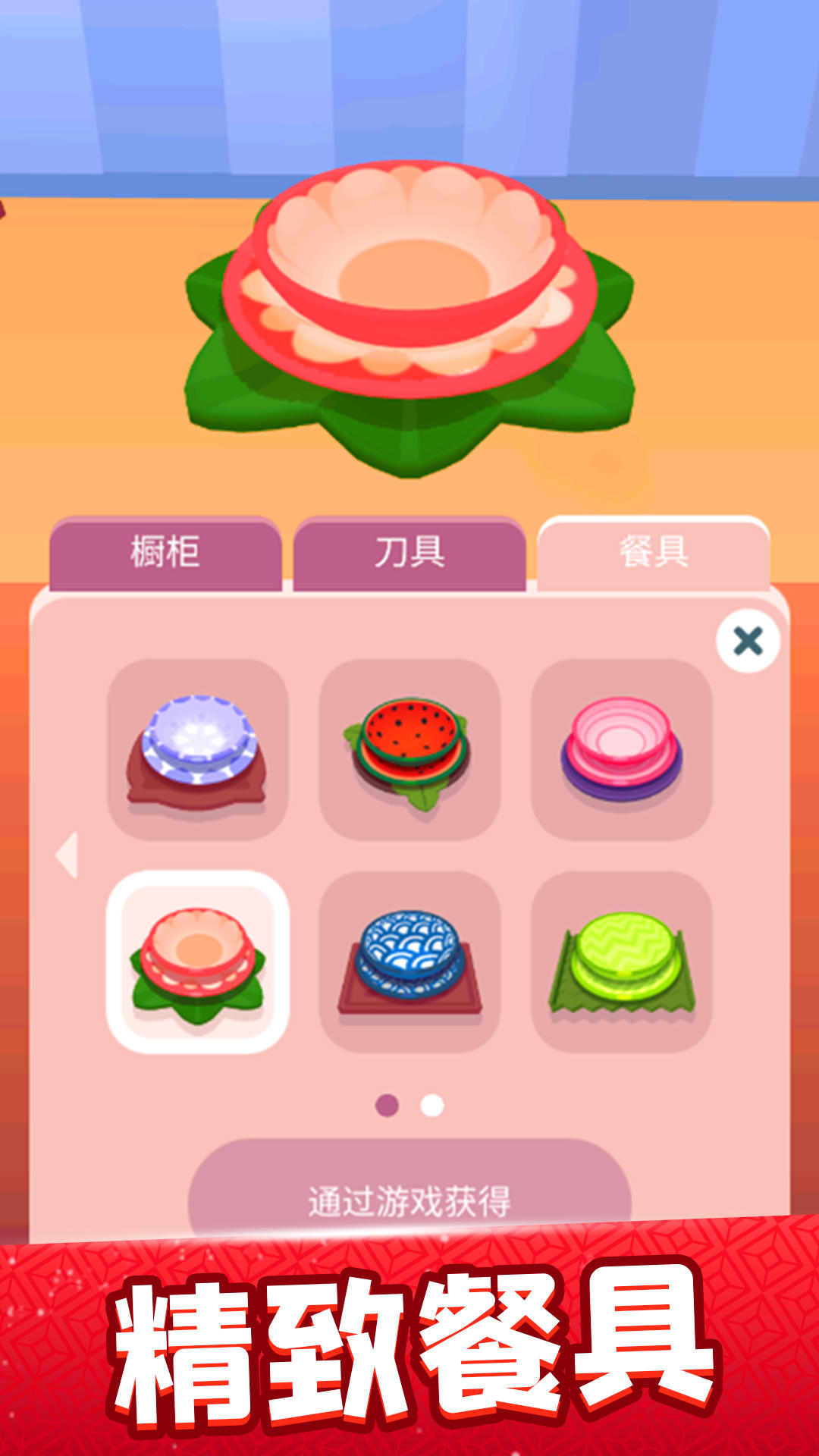Close the tableware selection panel
Screen dimensions: 819x1456
[x=748, y=642]
